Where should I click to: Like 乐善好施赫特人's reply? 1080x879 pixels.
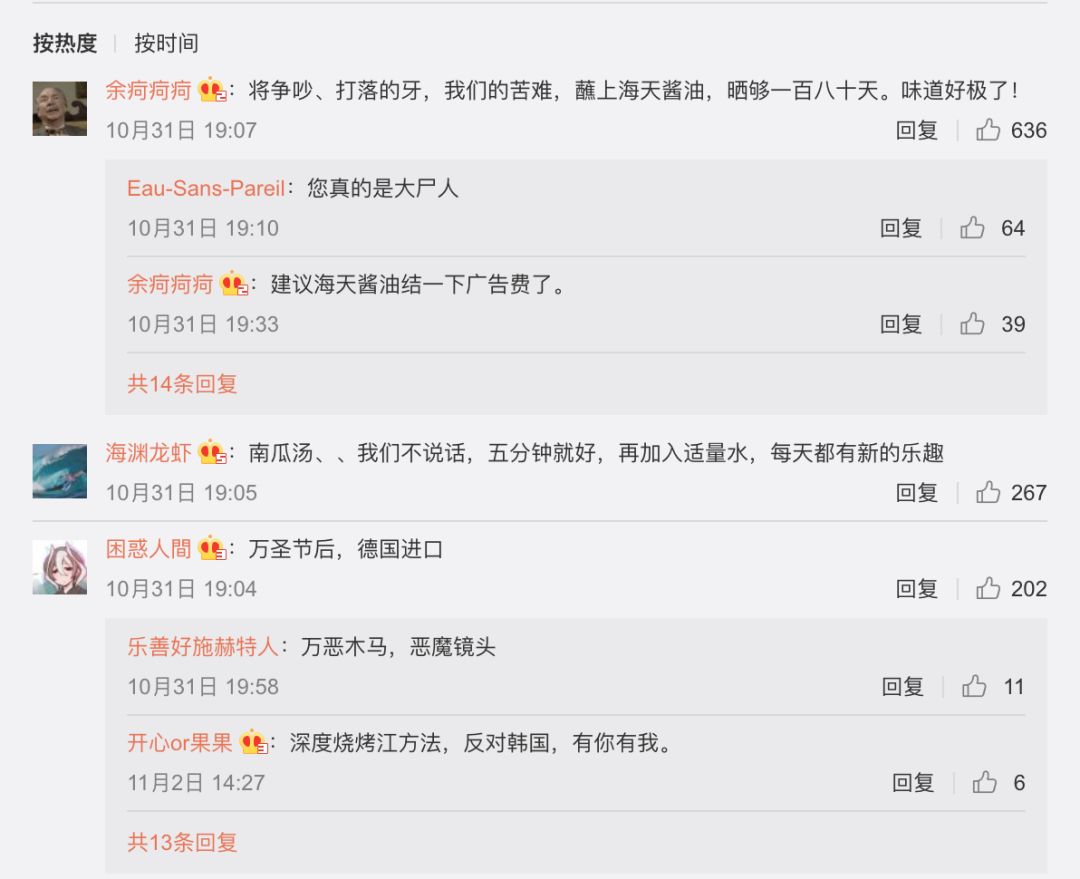click(974, 687)
